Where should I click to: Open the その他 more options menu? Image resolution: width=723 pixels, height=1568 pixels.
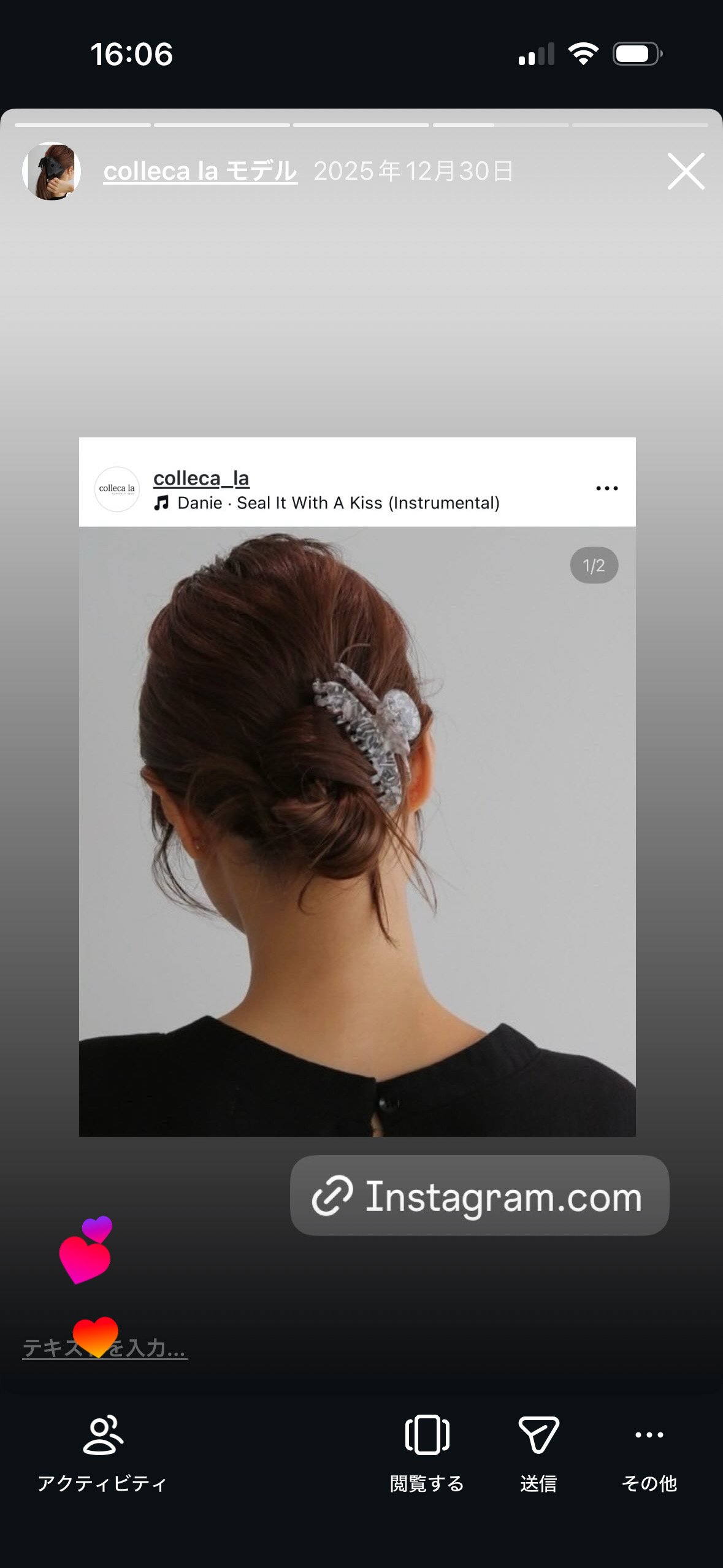pyautogui.click(x=649, y=1454)
